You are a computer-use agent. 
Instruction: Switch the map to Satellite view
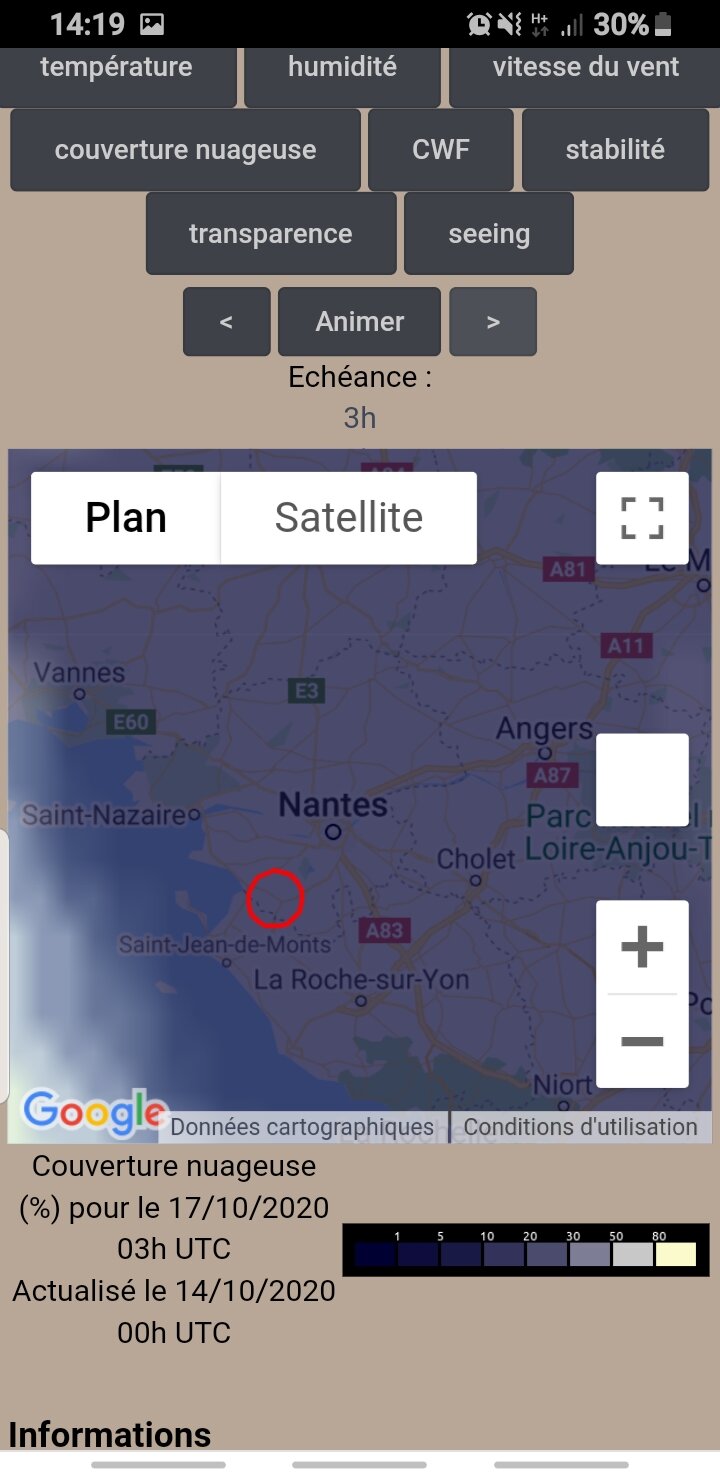[x=348, y=518]
